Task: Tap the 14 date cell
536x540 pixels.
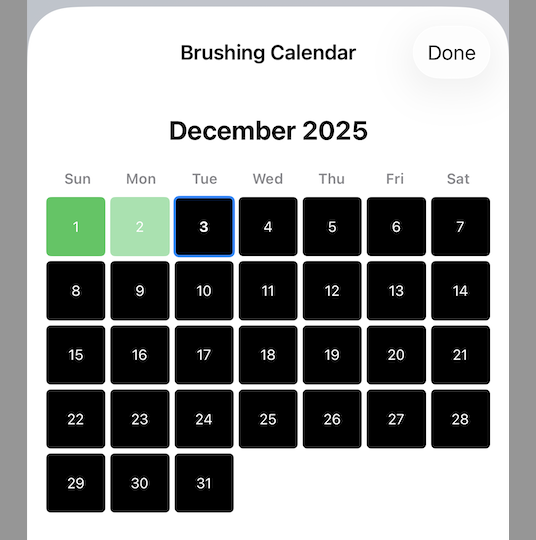Action: (460, 291)
